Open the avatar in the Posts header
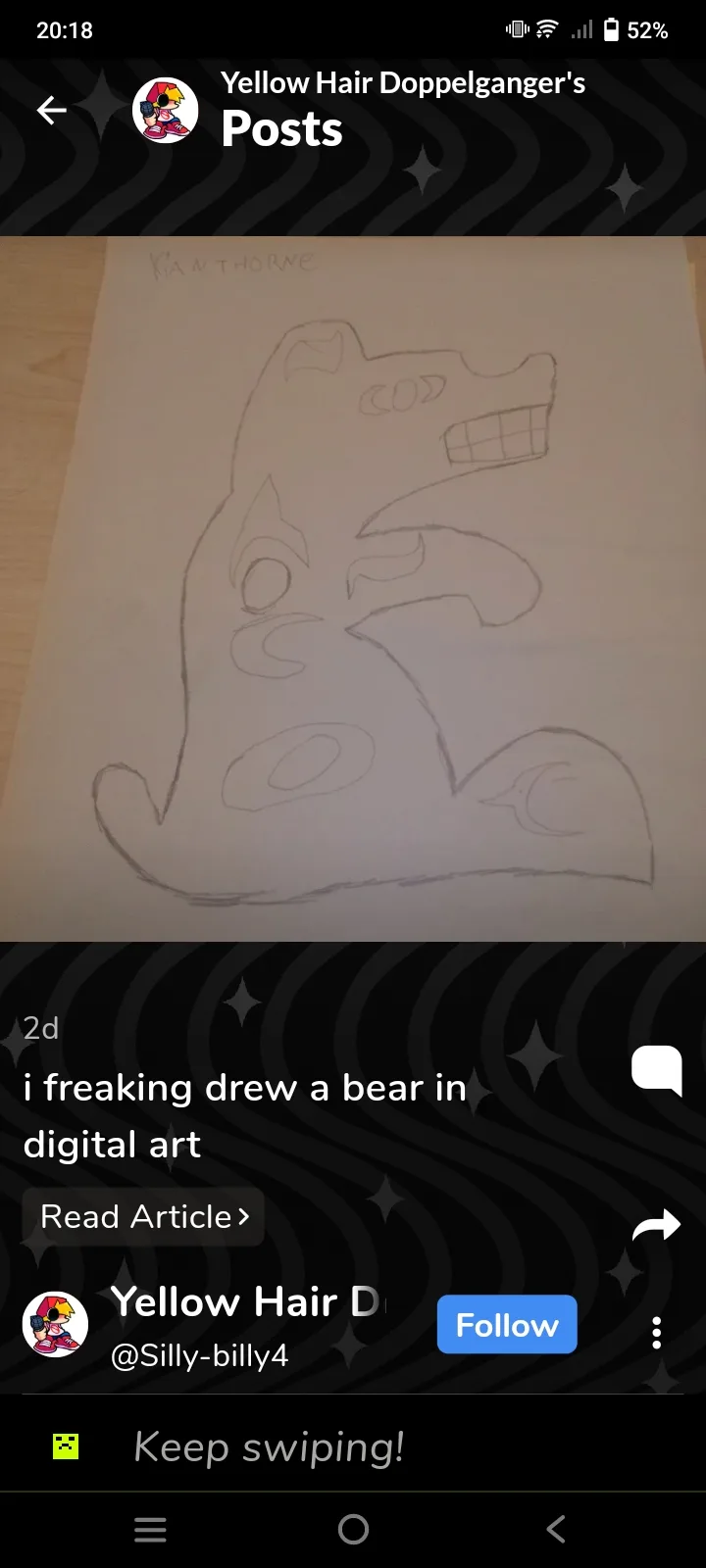 [x=166, y=111]
